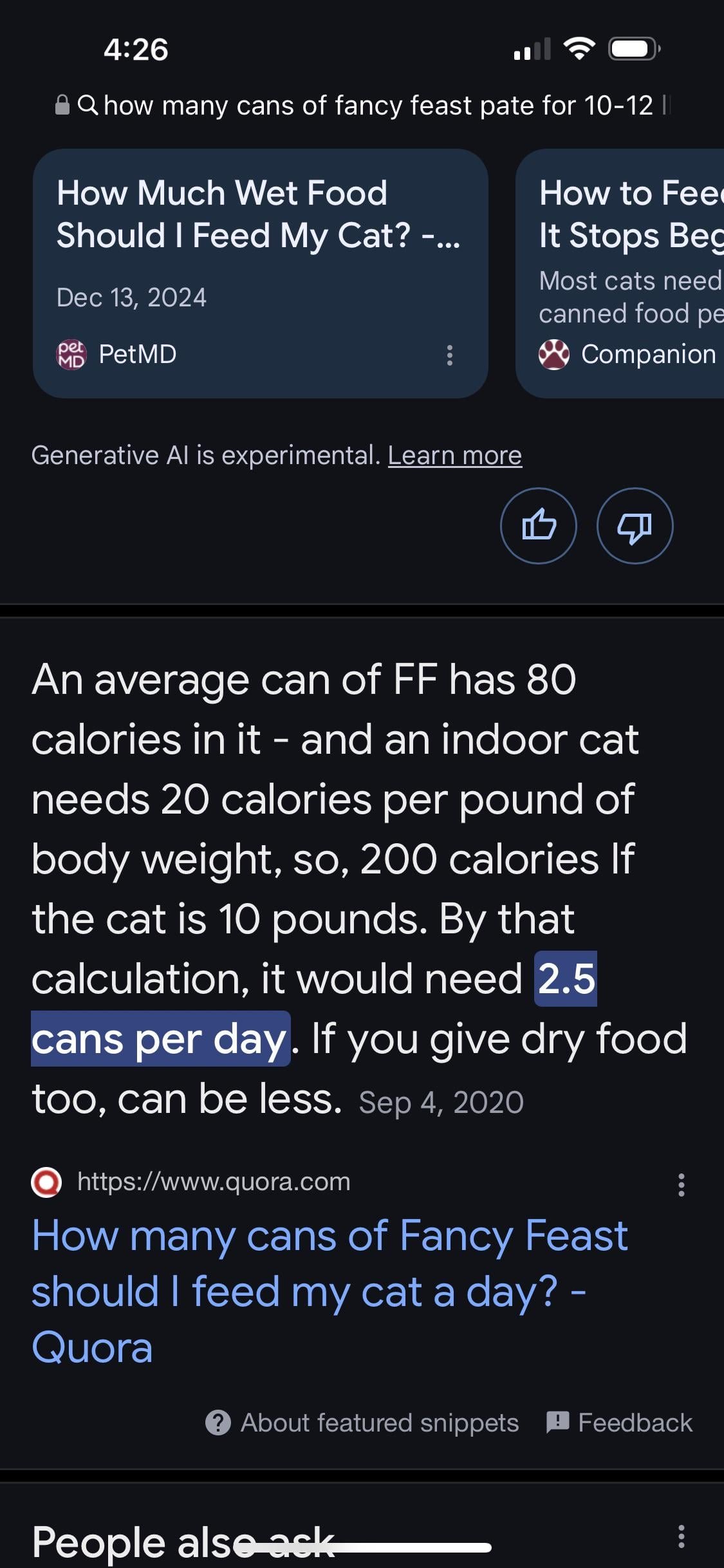Screen dimensions: 724x1568
Task: Give thumbs down to the AI overview
Action: coord(635,526)
